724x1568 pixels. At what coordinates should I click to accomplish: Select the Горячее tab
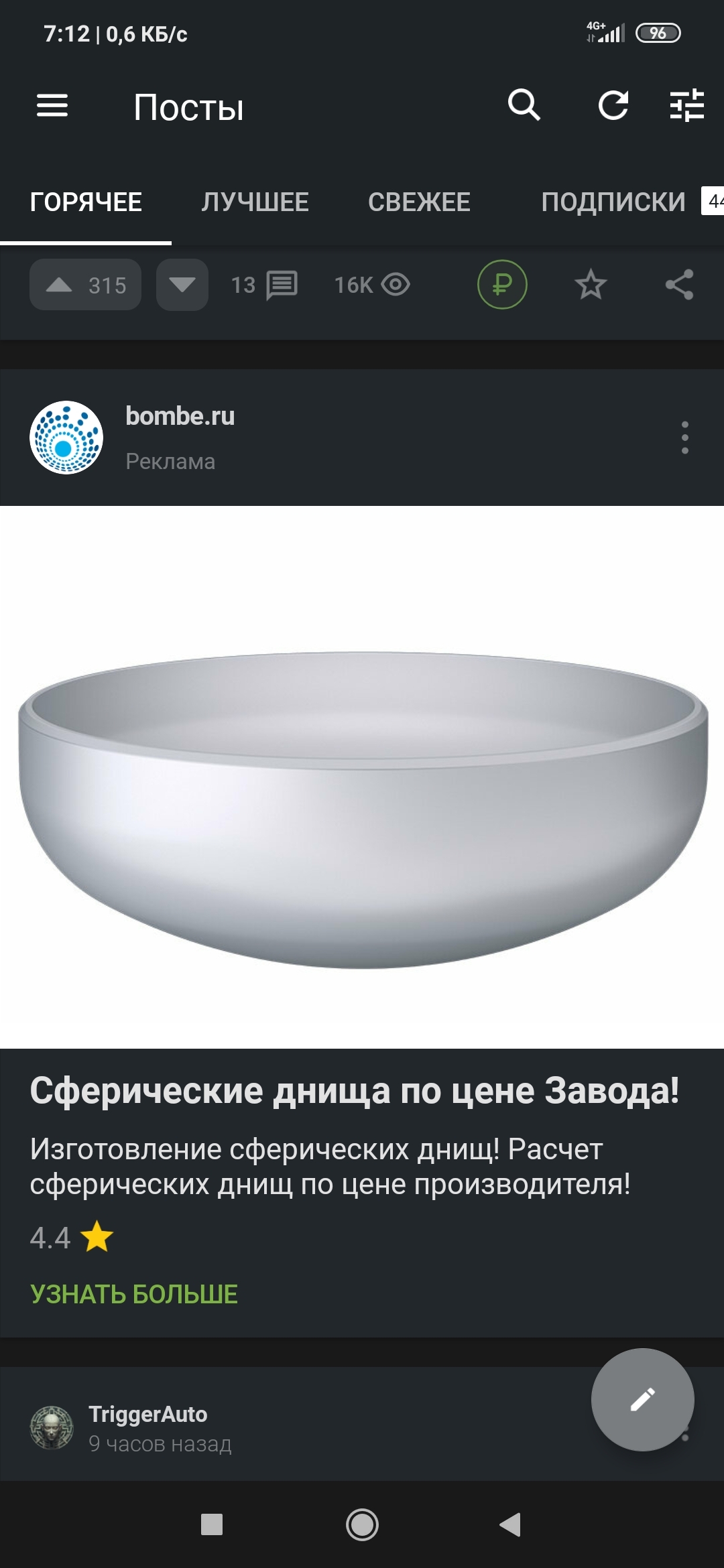(86, 202)
